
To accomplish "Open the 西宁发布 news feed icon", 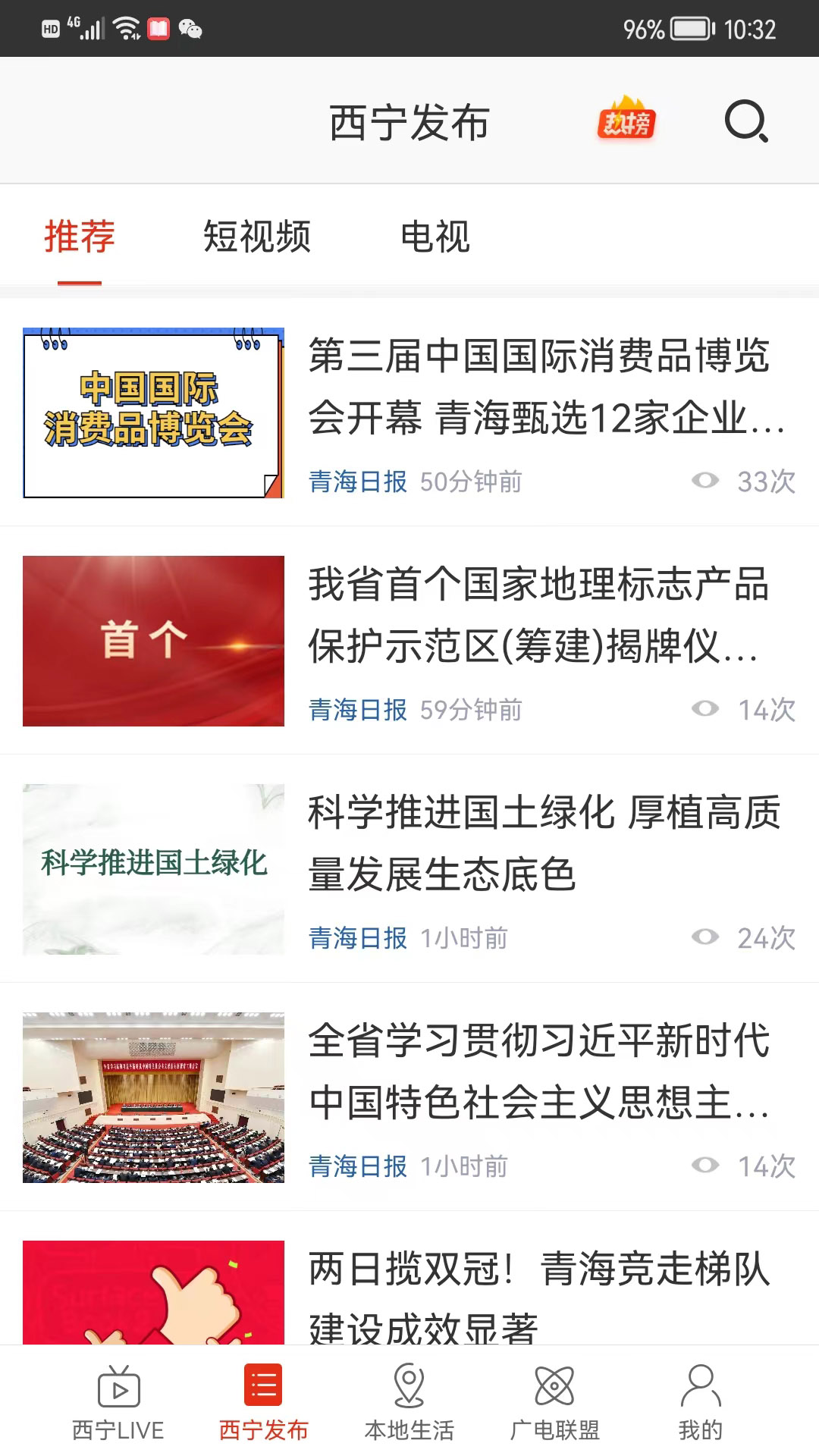I will [263, 1395].
